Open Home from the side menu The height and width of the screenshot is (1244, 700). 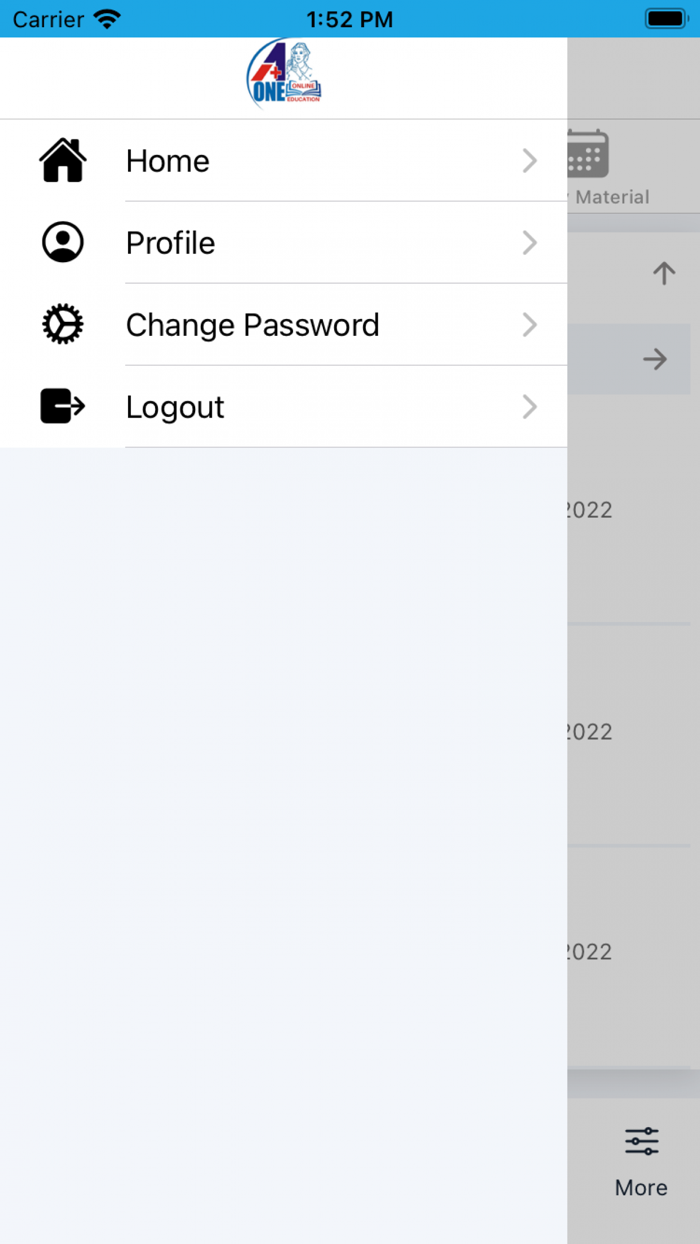pyautogui.click(x=283, y=161)
